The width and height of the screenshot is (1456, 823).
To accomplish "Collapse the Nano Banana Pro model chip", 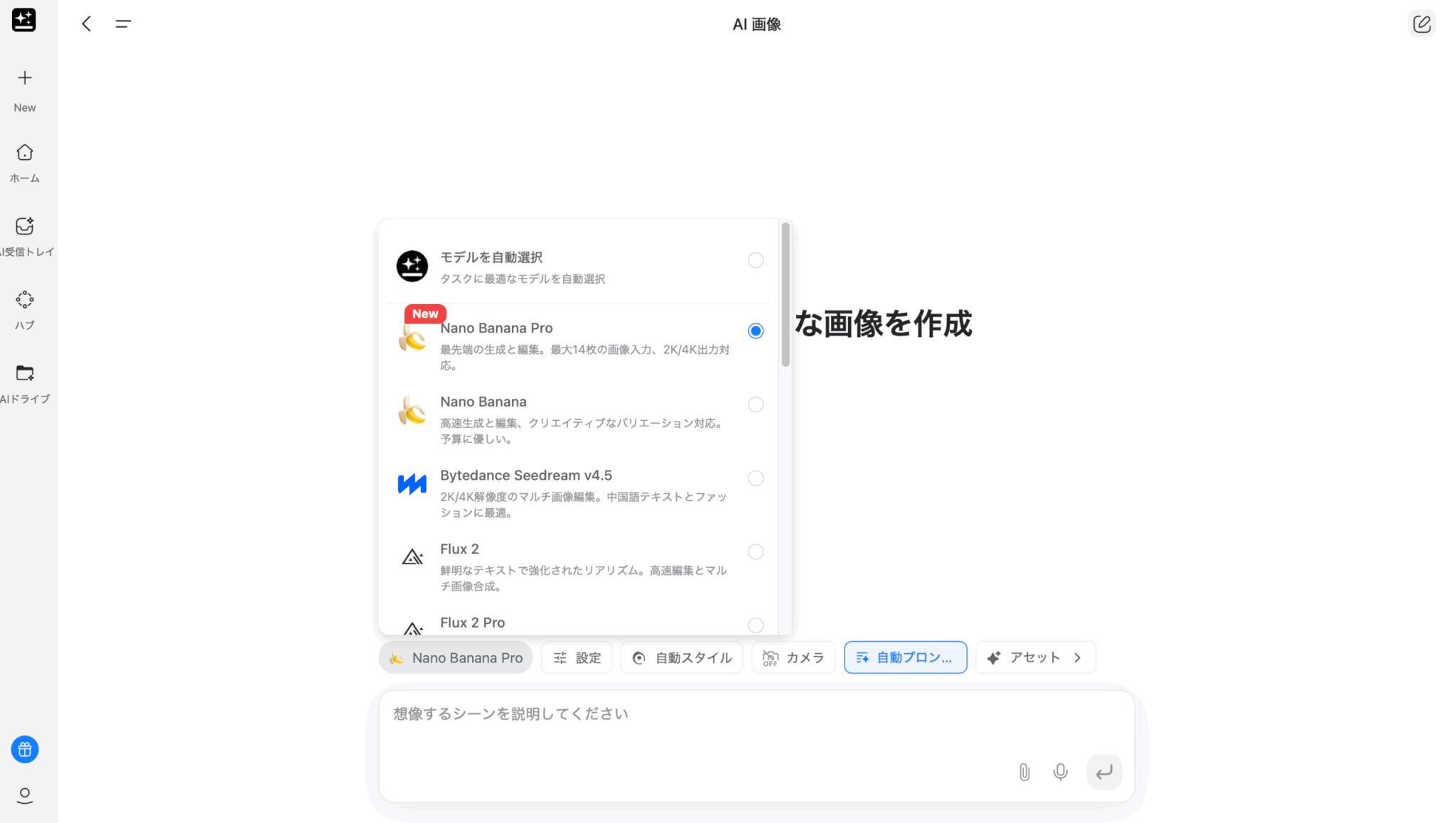I will click(x=456, y=657).
